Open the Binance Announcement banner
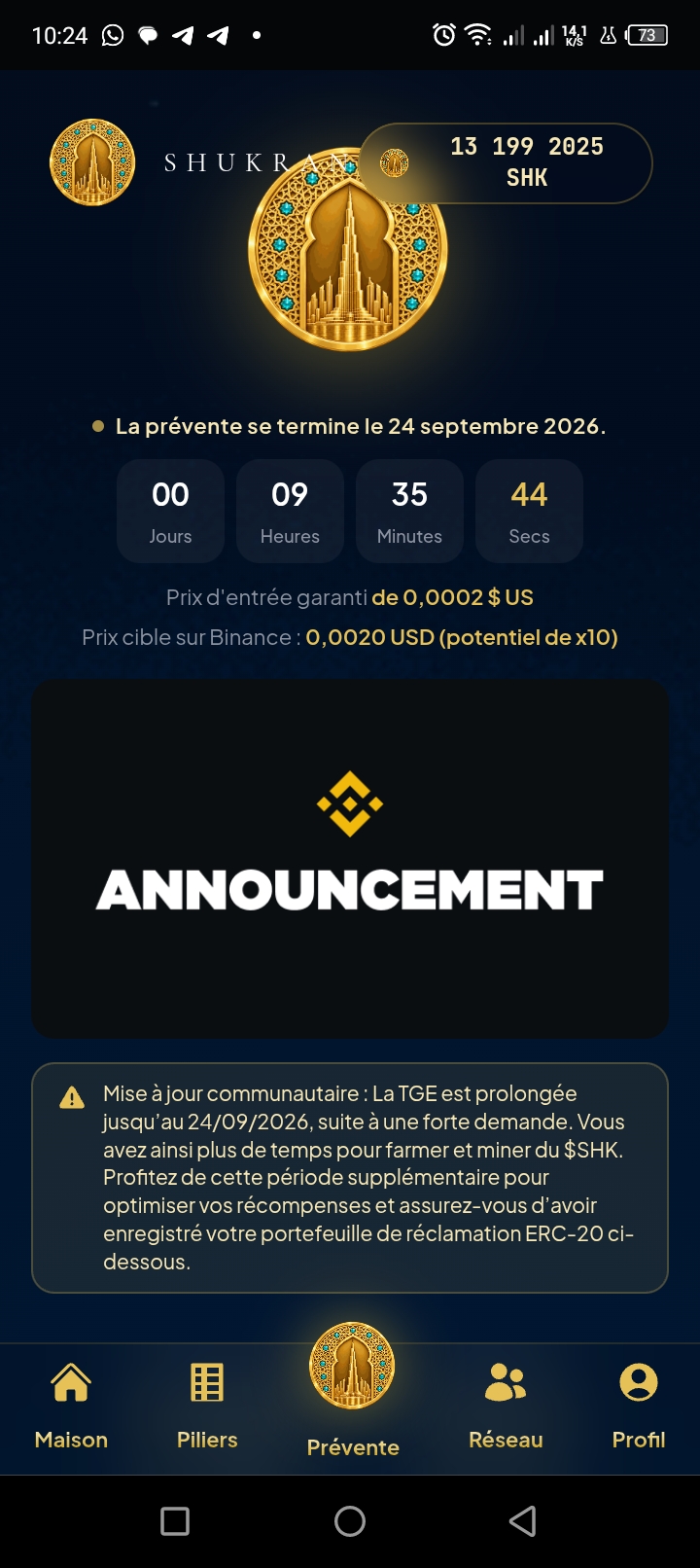700x1568 pixels. click(x=350, y=859)
